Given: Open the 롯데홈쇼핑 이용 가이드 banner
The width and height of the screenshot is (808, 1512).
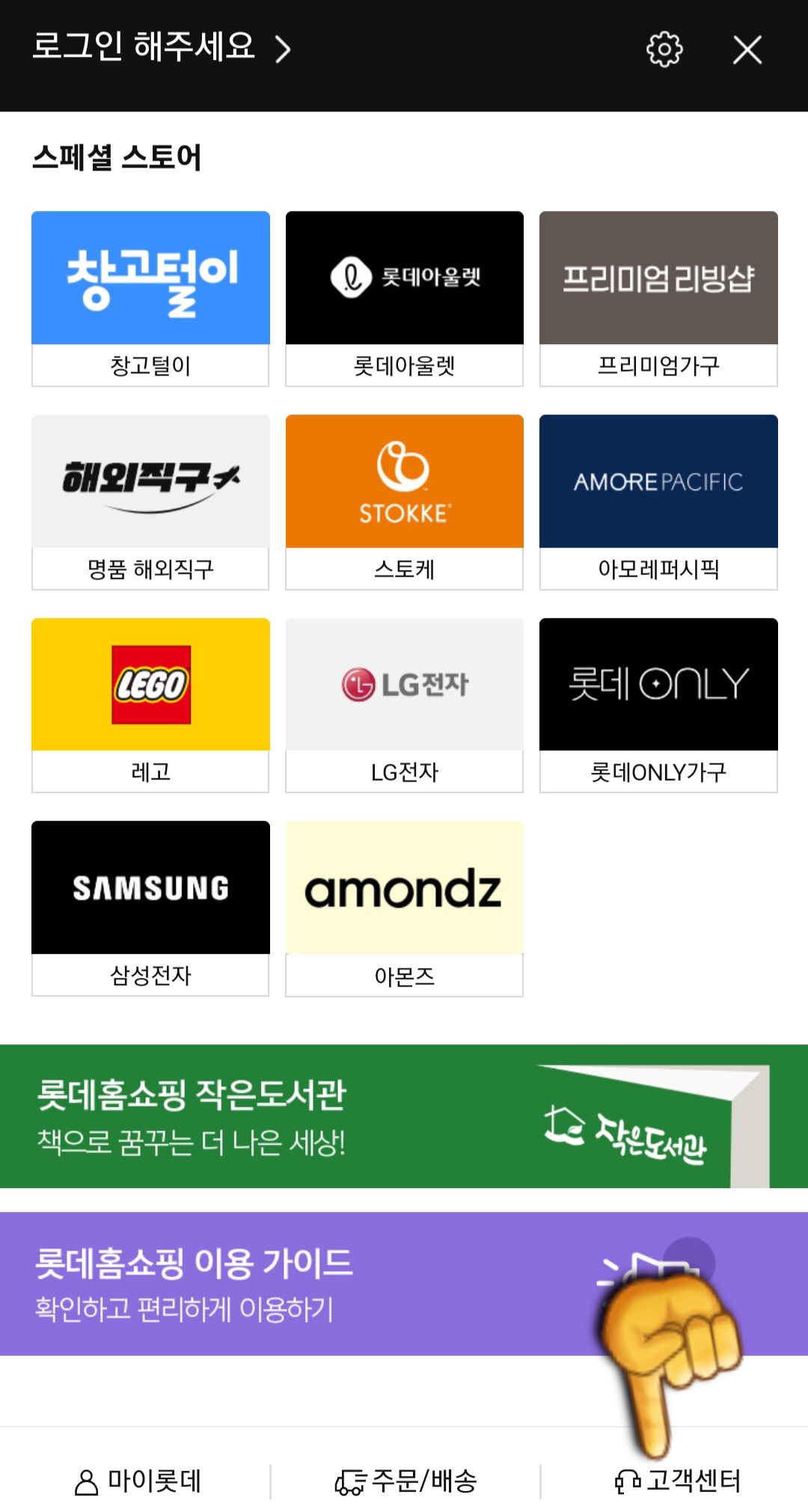Looking at the screenshot, I should pos(299,1279).
